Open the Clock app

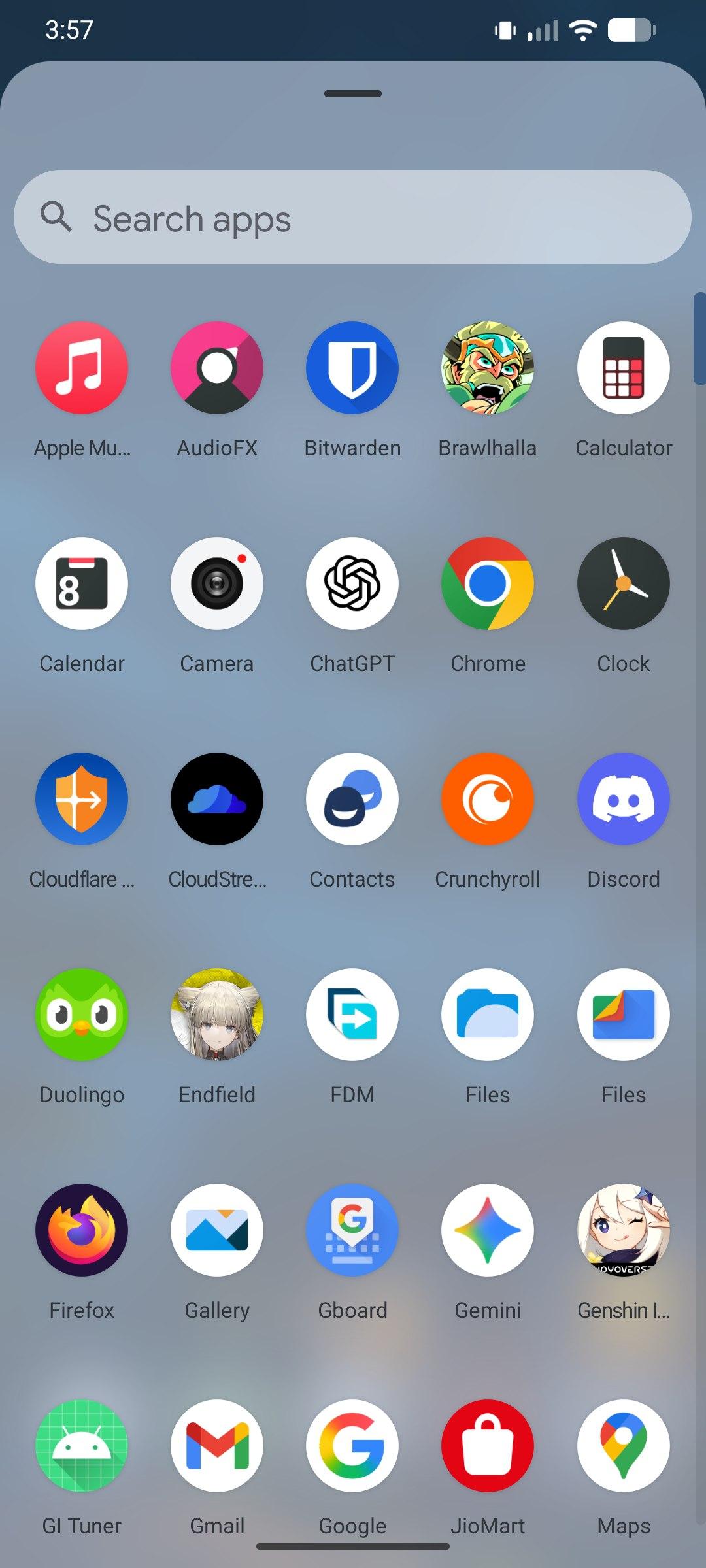tap(623, 583)
